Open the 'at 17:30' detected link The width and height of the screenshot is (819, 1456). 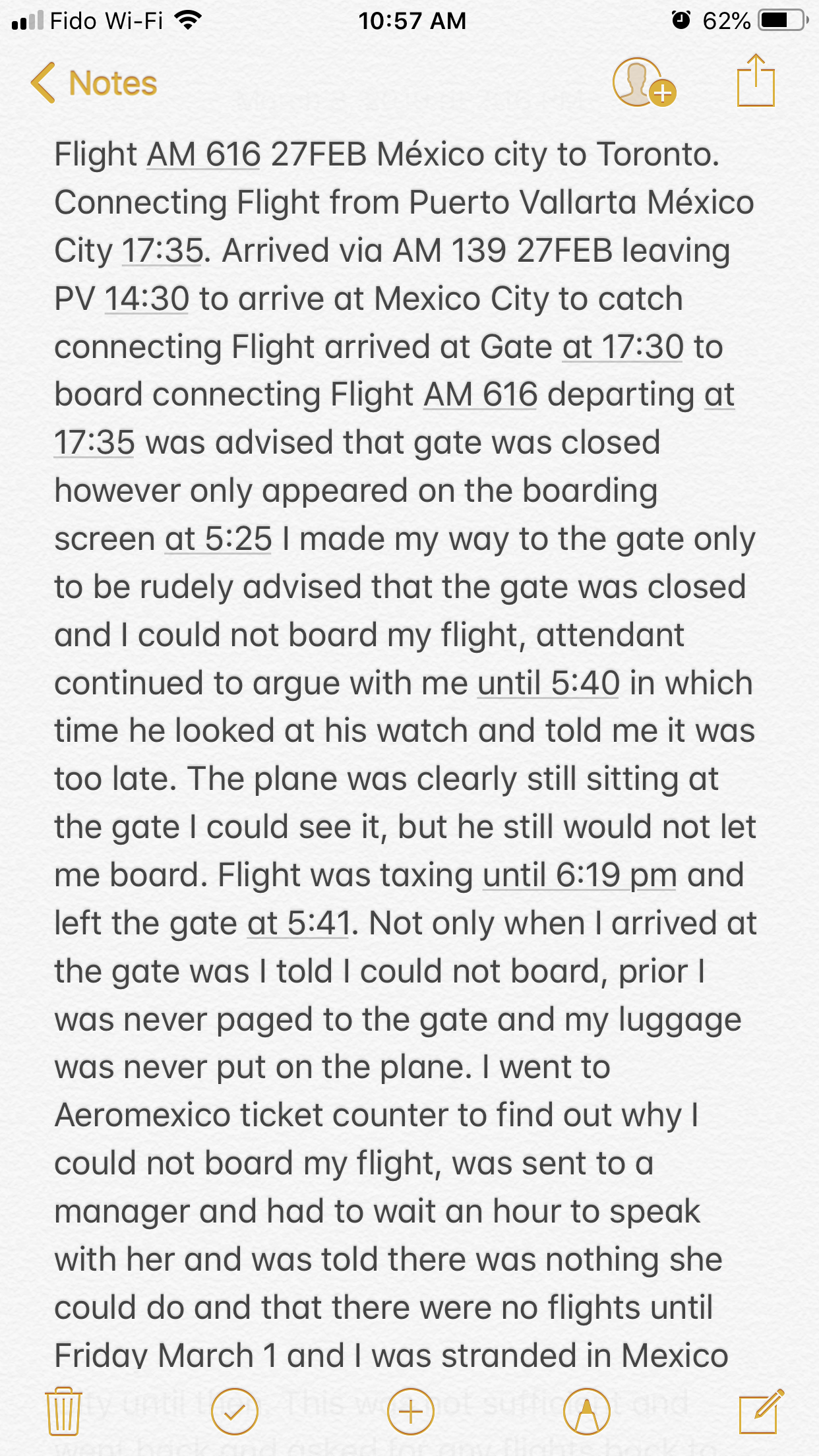click(621, 346)
